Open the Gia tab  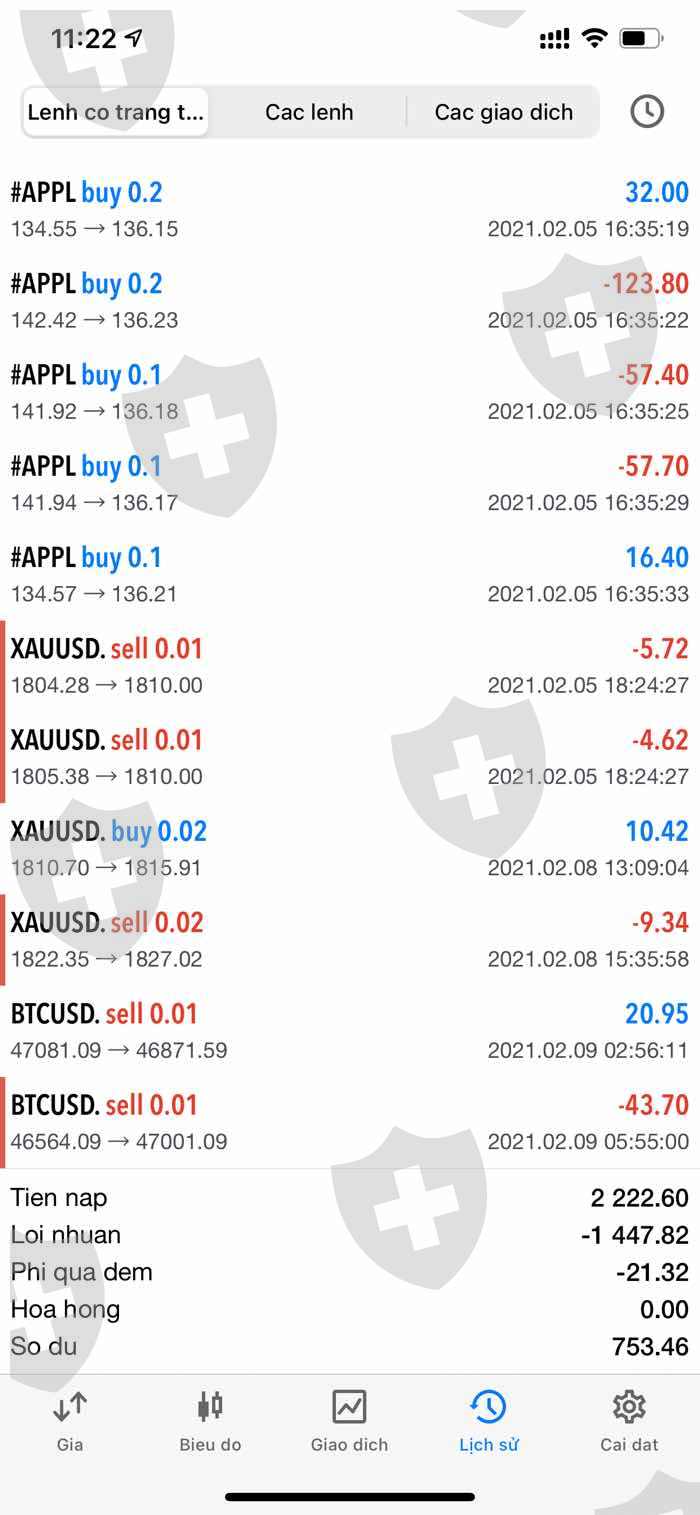click(70, 1422)
